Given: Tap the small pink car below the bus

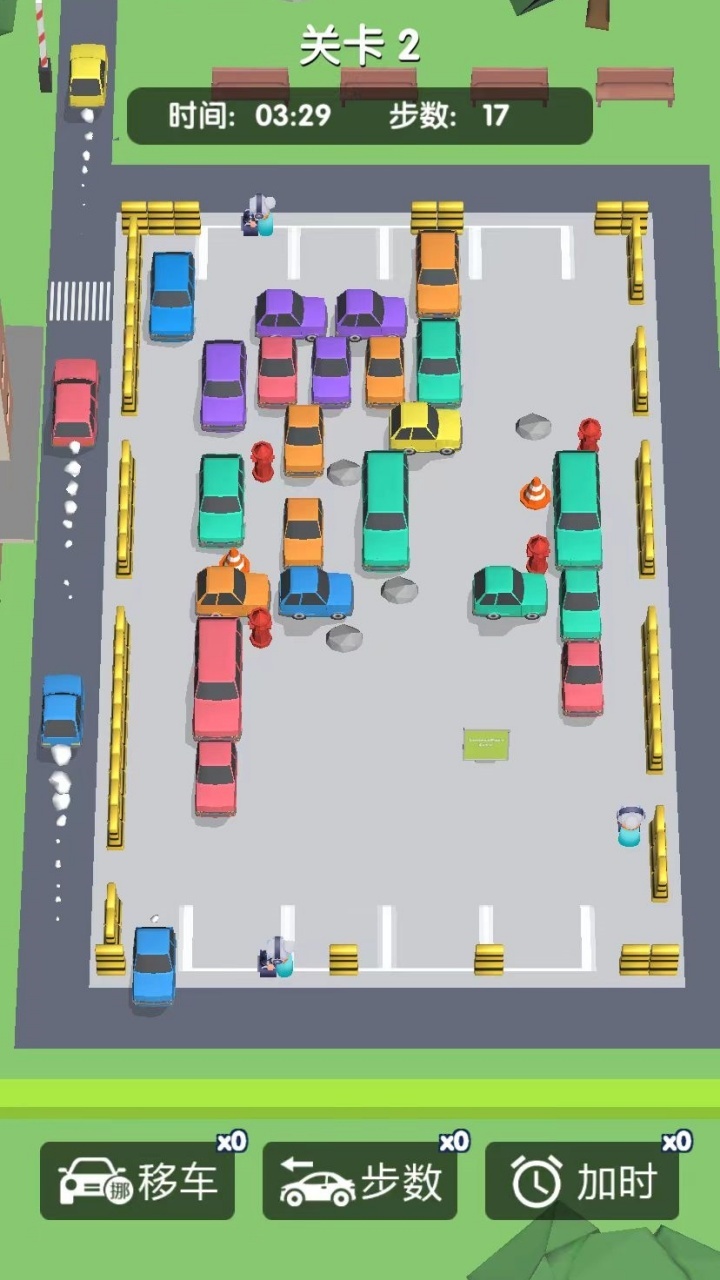Looking at the screenshot, I should (x=215, y=777).
